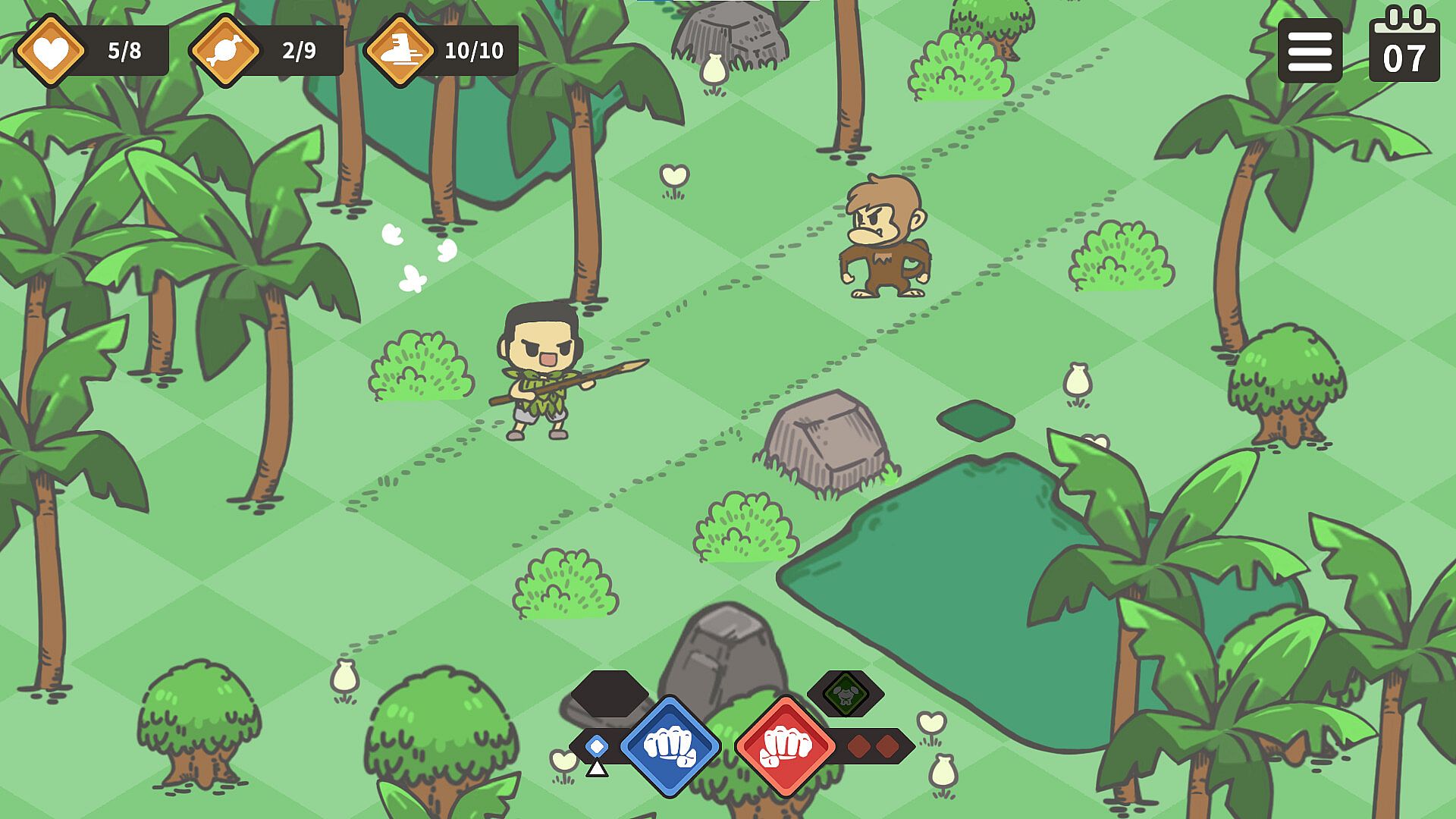Tap the blue fist button
1456x819 pixels.
(670, 746)
